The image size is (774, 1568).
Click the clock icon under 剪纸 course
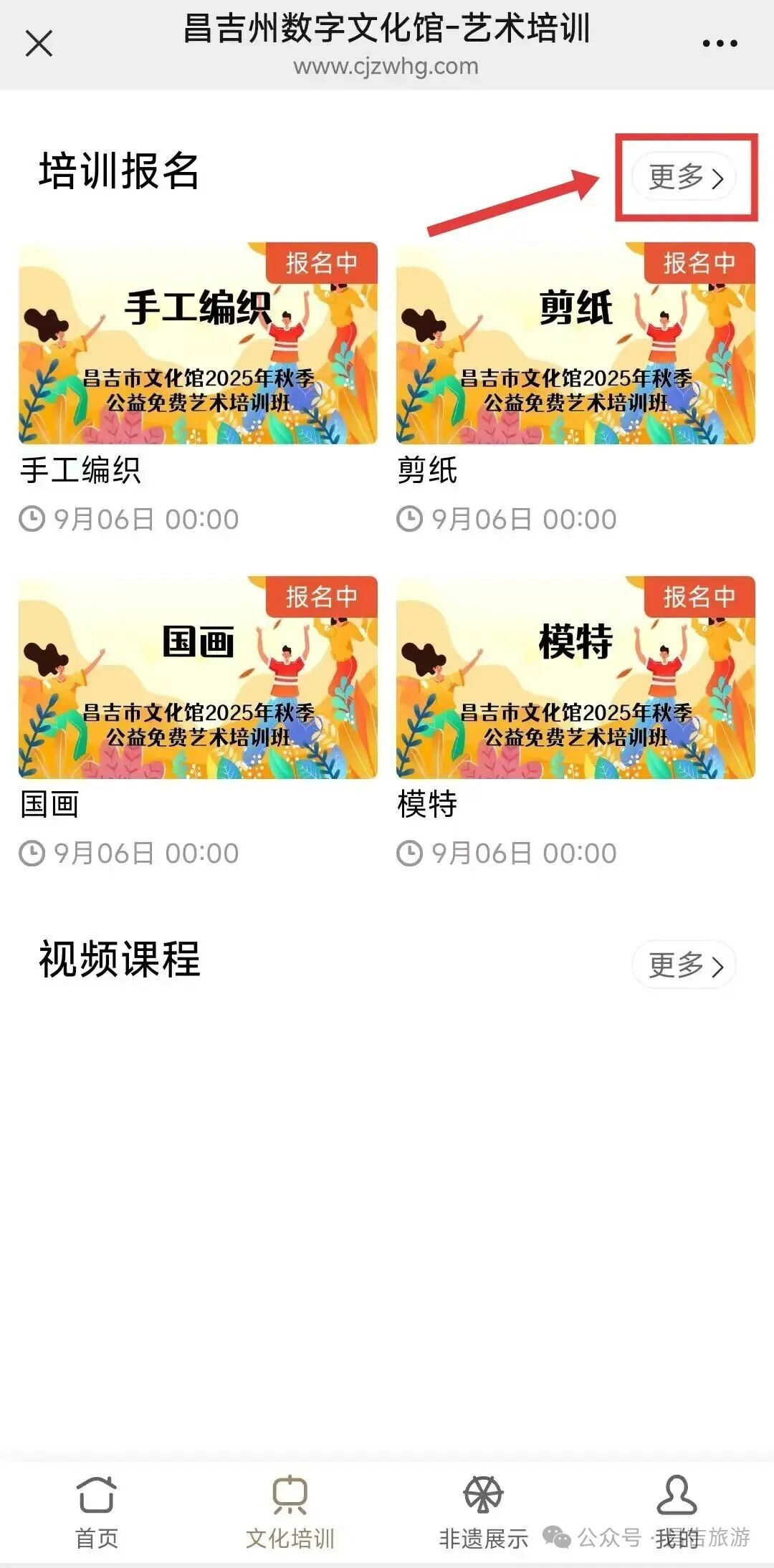(412, 517)
